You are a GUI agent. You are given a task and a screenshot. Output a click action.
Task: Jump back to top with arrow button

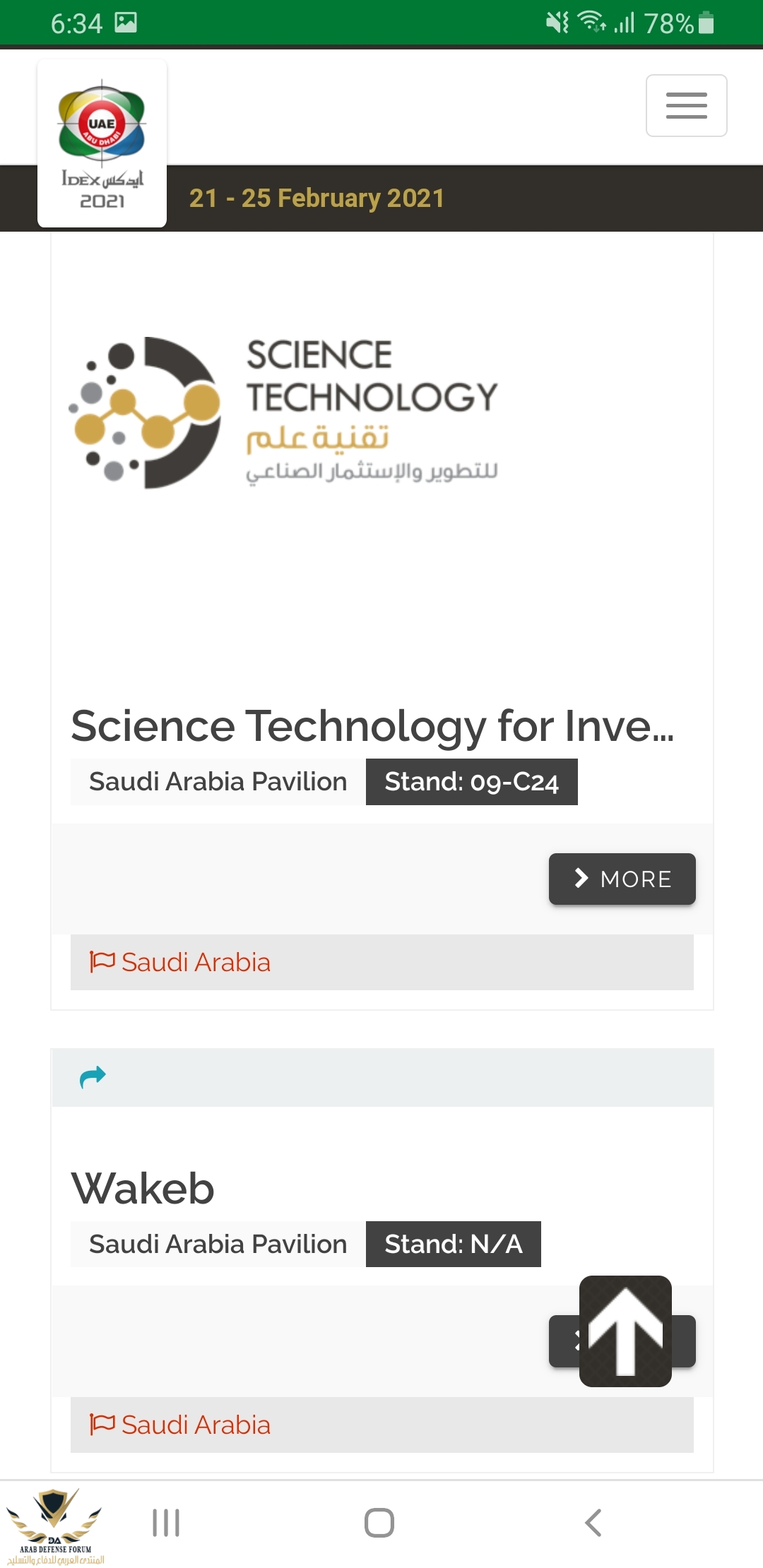click(x=625, y=1331)
